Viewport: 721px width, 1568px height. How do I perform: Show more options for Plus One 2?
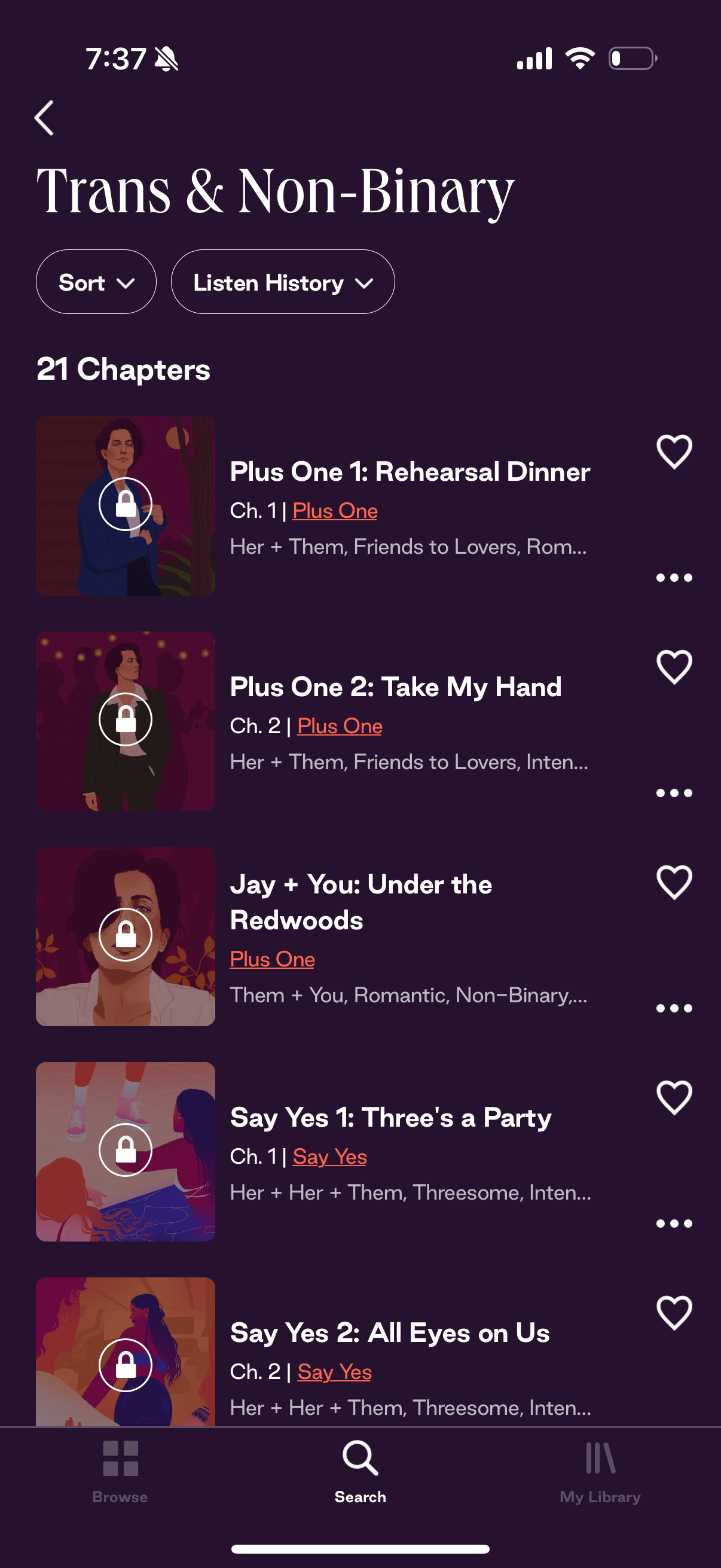coord(674,792)
